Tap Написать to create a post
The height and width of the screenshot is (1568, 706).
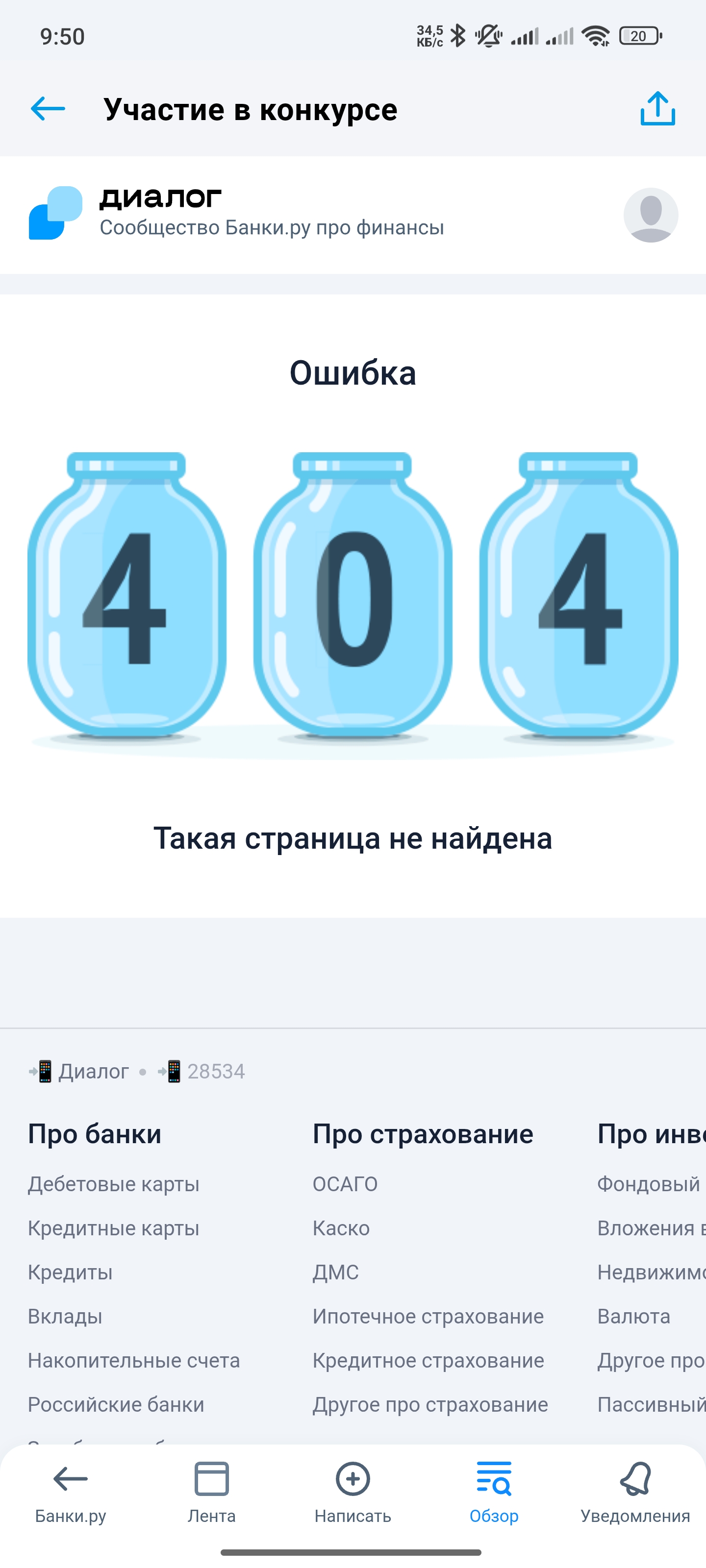353,1493
